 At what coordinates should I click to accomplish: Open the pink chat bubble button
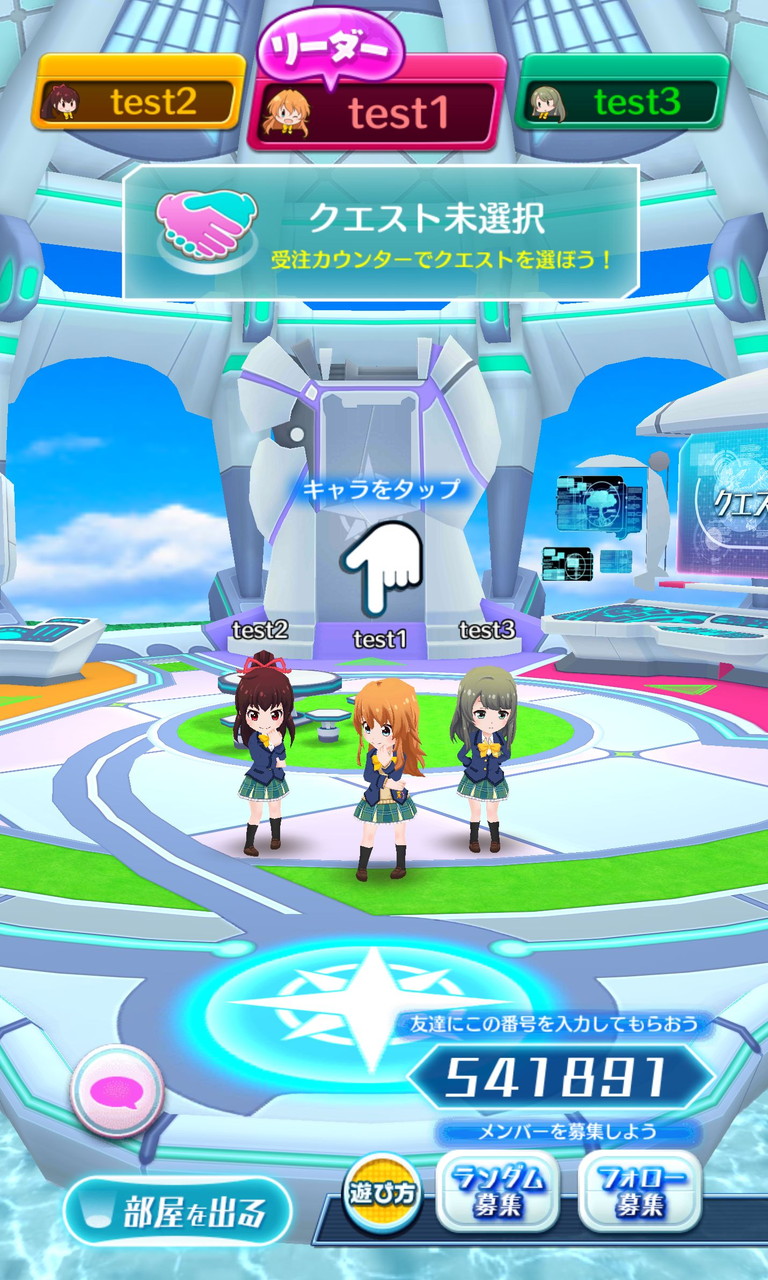pyautogui.click(x=118, y=1091)
